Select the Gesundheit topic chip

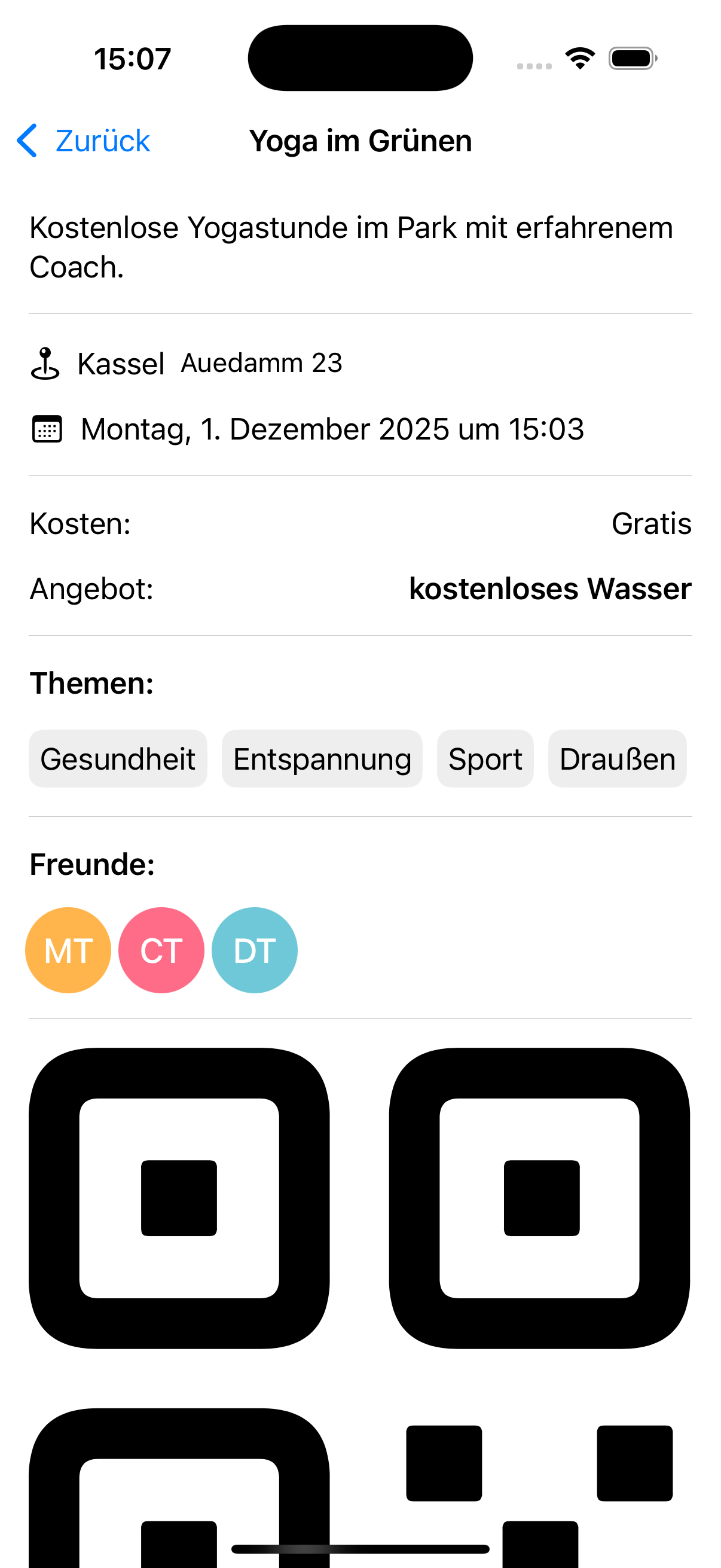pos(117,758)
